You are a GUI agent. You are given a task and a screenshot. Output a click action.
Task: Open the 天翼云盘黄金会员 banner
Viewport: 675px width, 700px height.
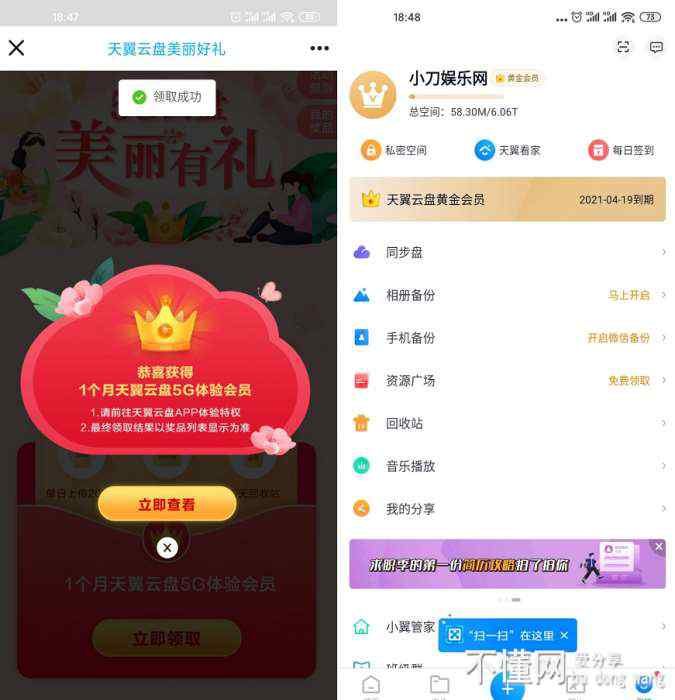click(x=507, y=199)
